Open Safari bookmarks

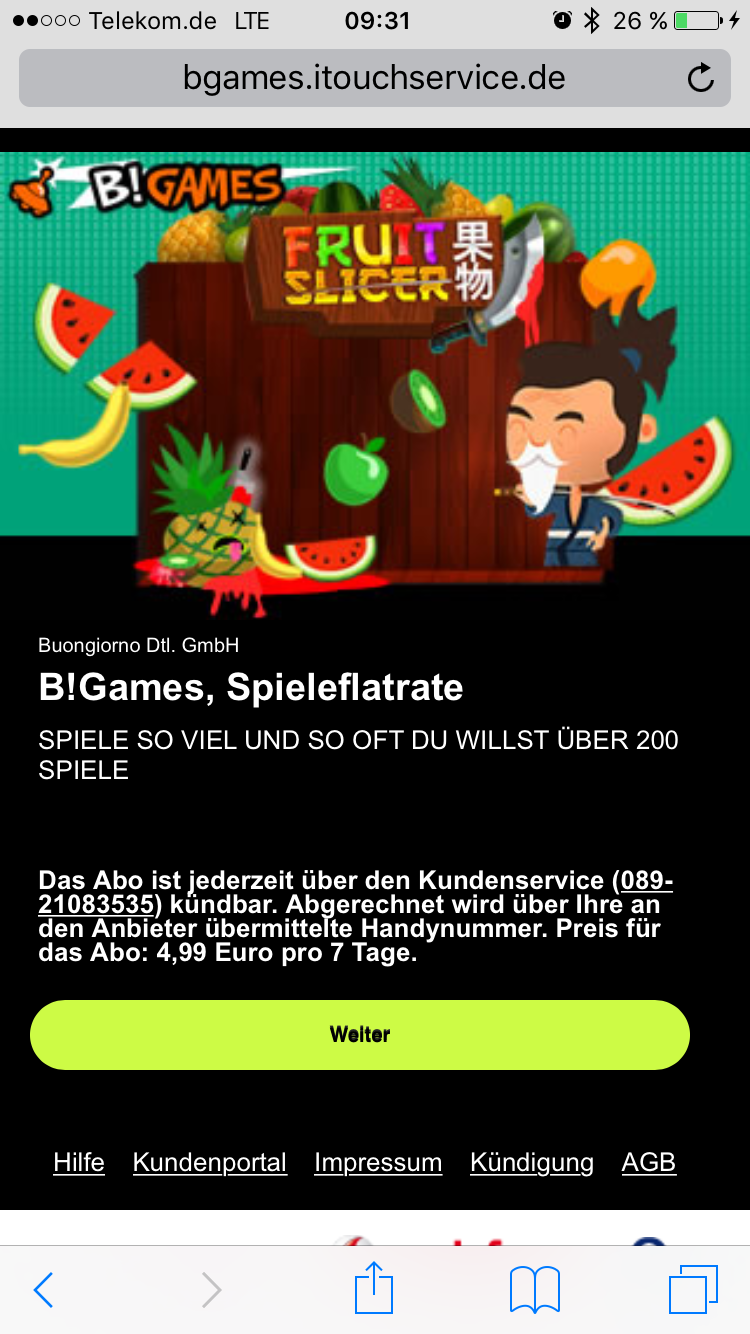[x=535, y=1290]
